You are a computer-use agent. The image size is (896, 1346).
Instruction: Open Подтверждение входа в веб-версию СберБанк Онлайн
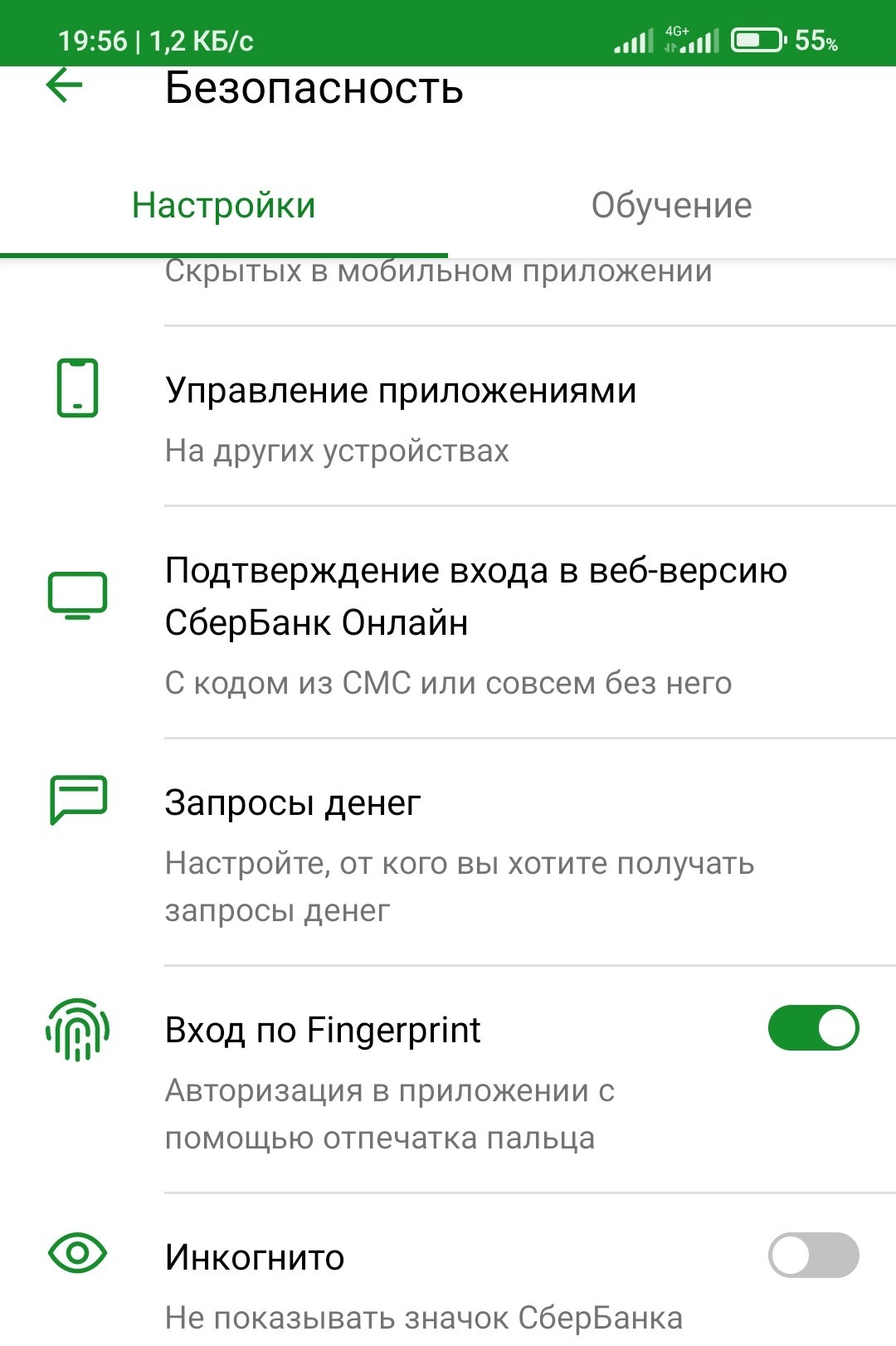[x=448, y=622]
